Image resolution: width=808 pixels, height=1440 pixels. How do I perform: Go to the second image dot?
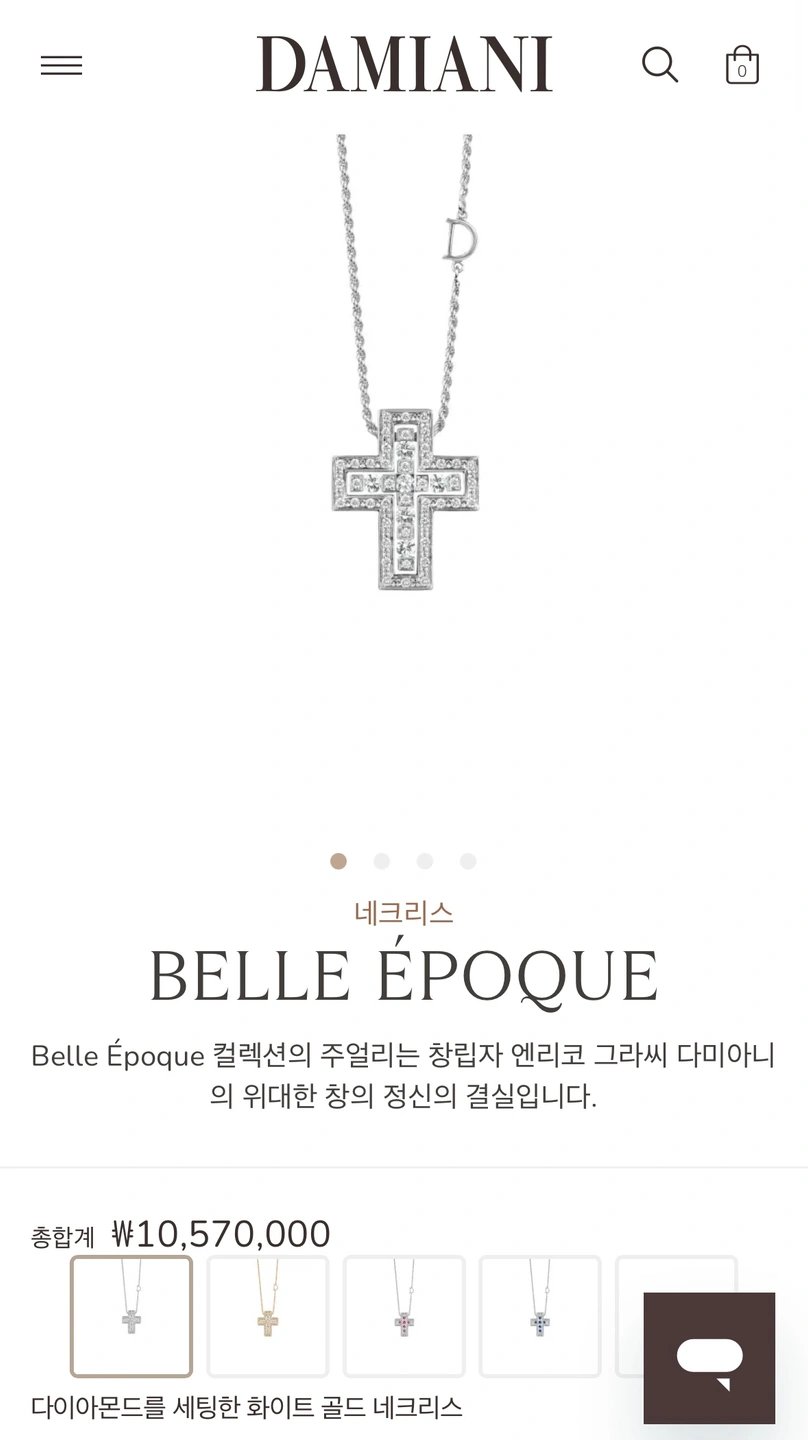pyautogui.click(x=381, y=861)
